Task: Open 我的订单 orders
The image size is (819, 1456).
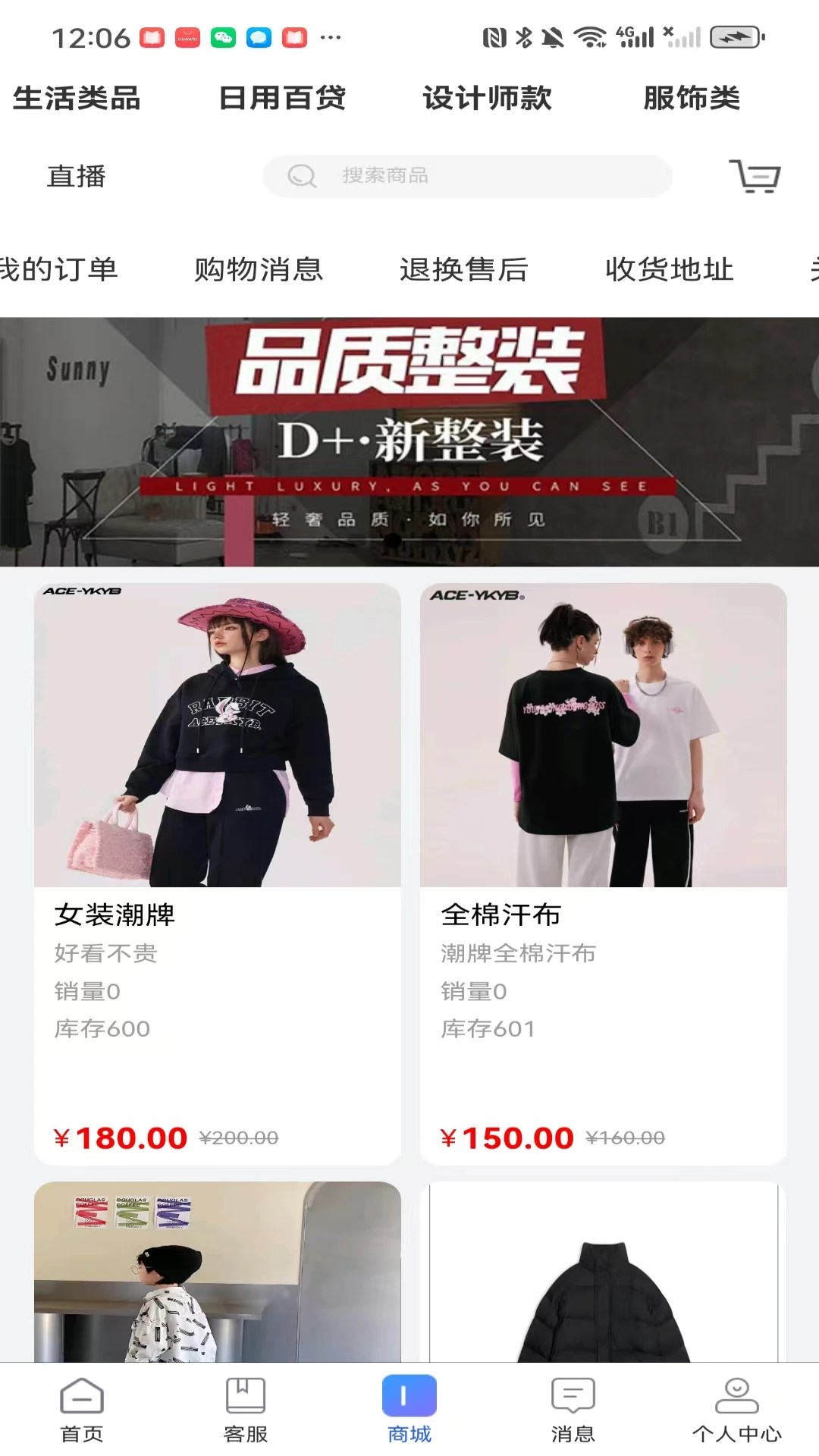Action: click(59, 269)
